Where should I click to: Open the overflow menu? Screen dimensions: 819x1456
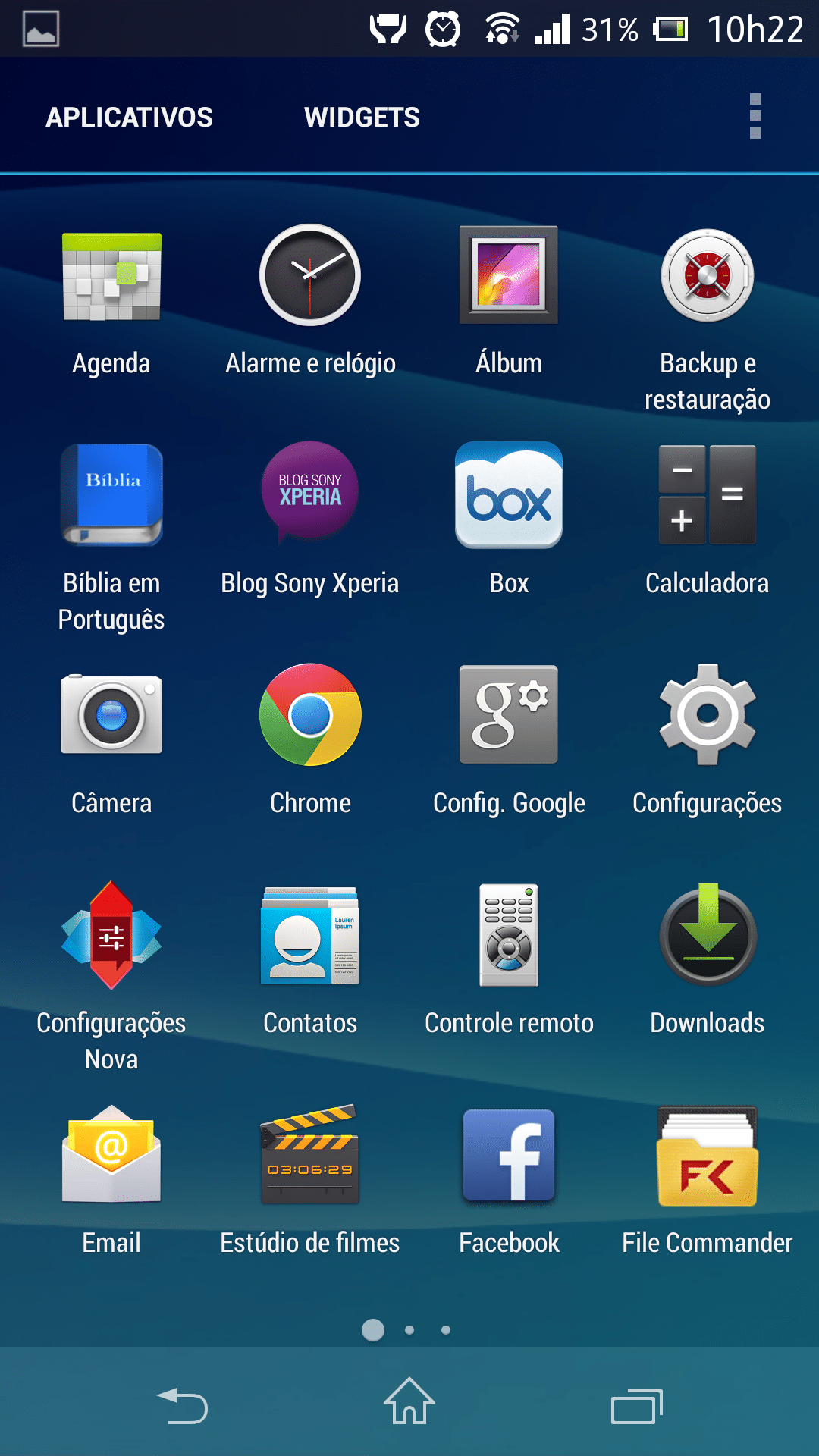pyautogui.click(x=755, y=117)
